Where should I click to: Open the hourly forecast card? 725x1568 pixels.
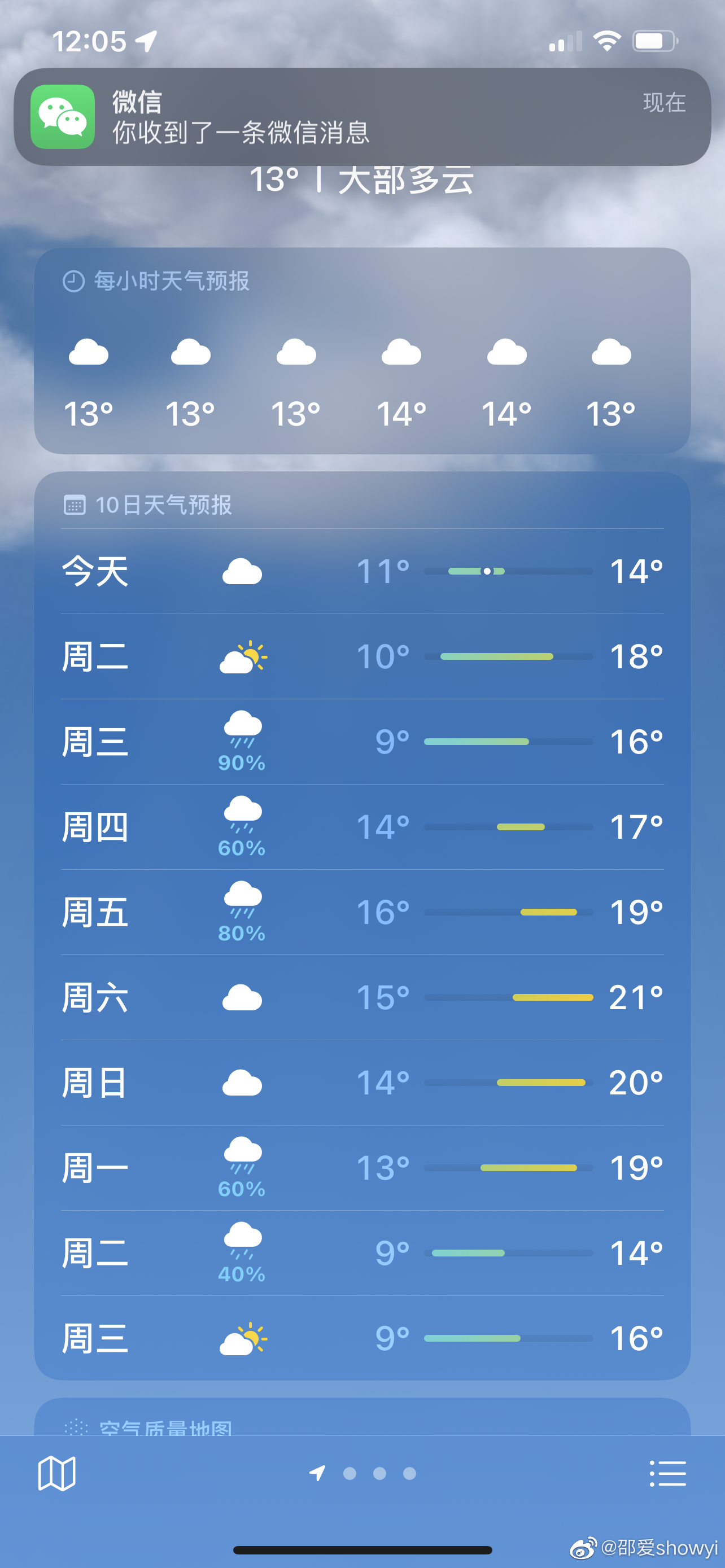362,351
